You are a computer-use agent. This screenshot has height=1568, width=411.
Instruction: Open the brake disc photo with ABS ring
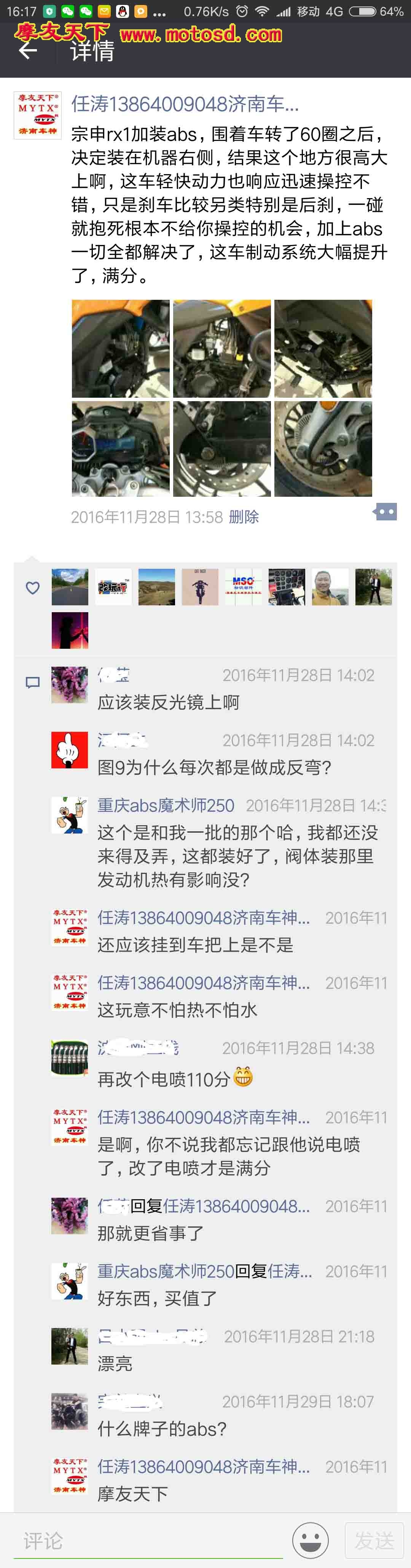[323, 449]
